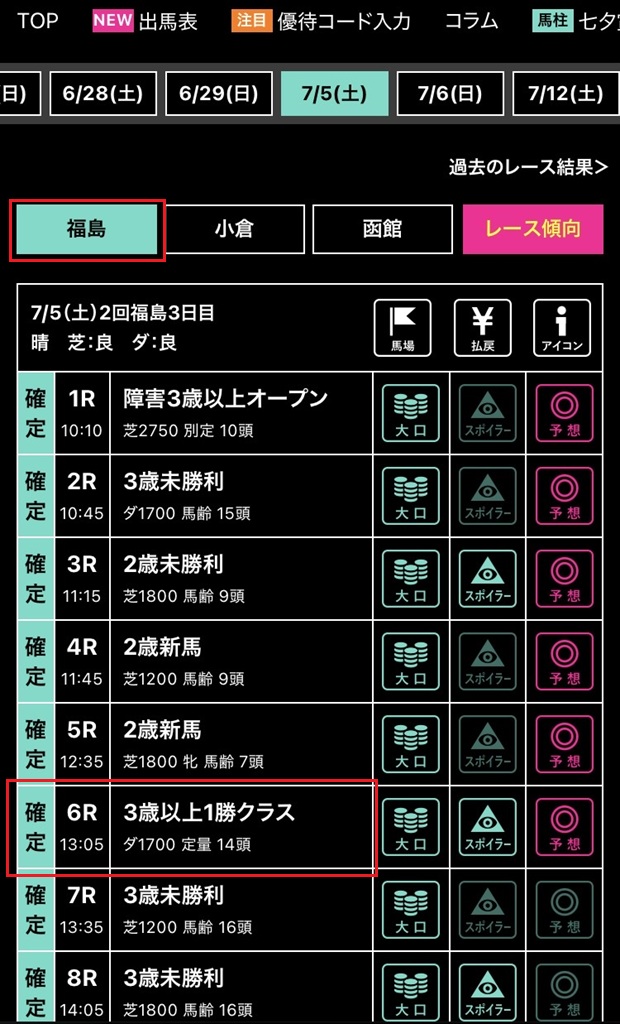Switch to the 函館 racecourse tab
The width and height of the screenshot is (620, 1024).
(x=382, y=229)
